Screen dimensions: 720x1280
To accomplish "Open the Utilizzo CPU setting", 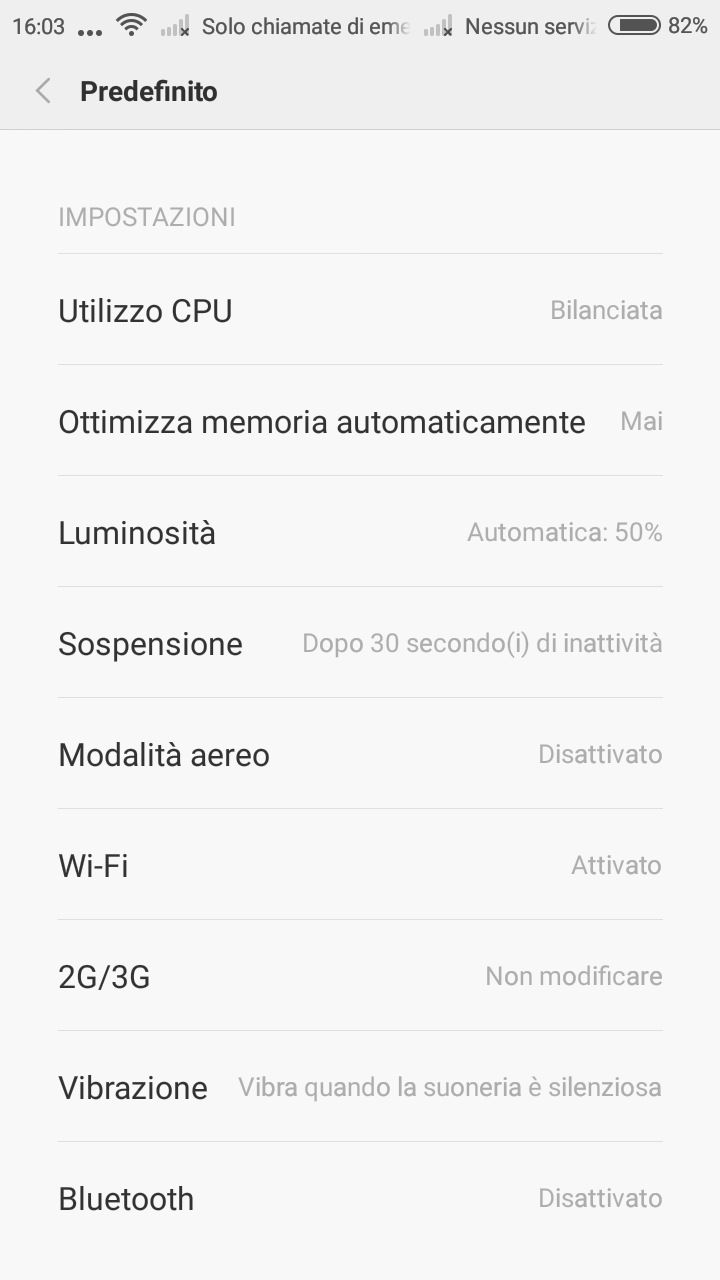I will click(360, 310).
